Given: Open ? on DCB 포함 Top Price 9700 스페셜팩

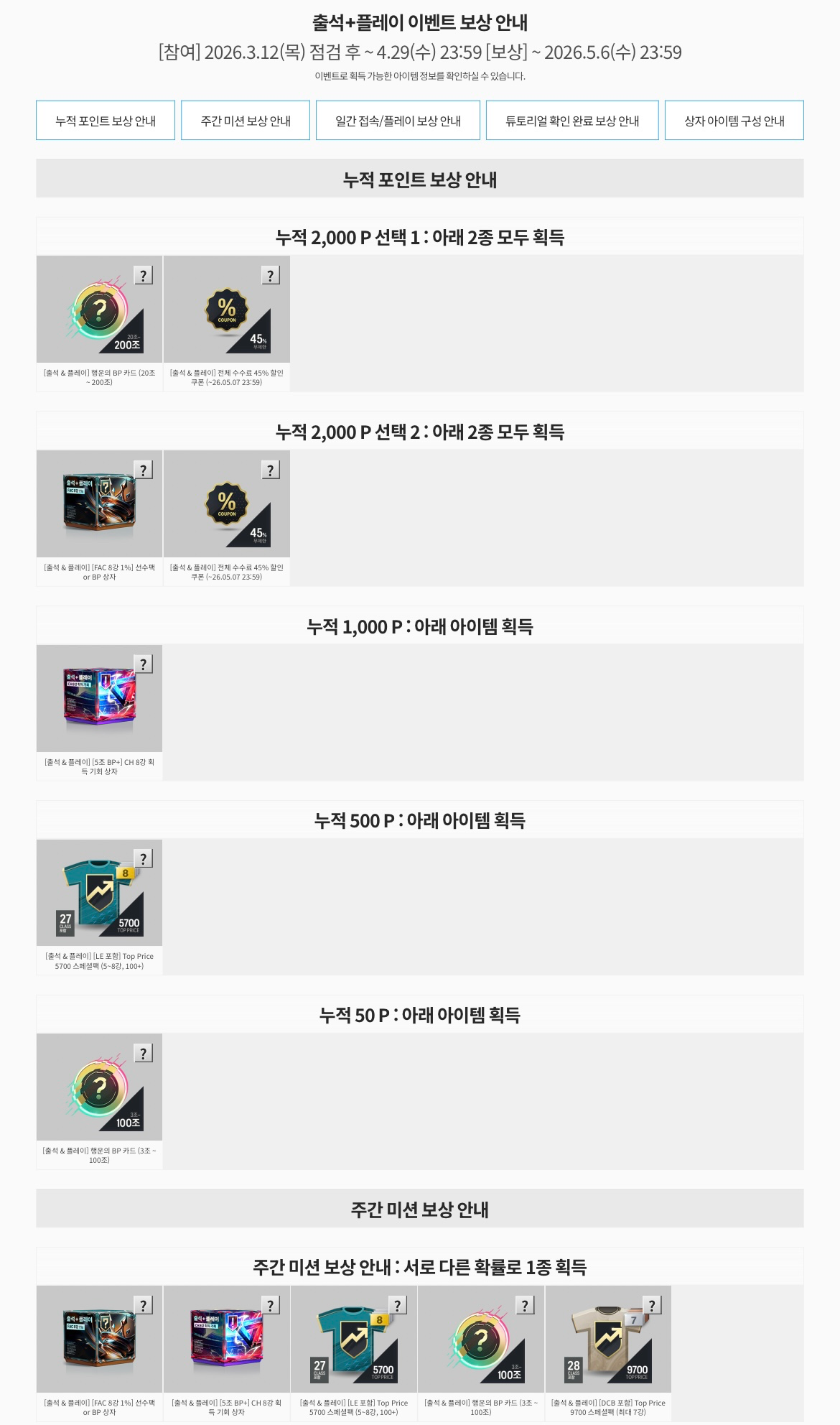Looking at the screenshot, I should (652, 1305).
